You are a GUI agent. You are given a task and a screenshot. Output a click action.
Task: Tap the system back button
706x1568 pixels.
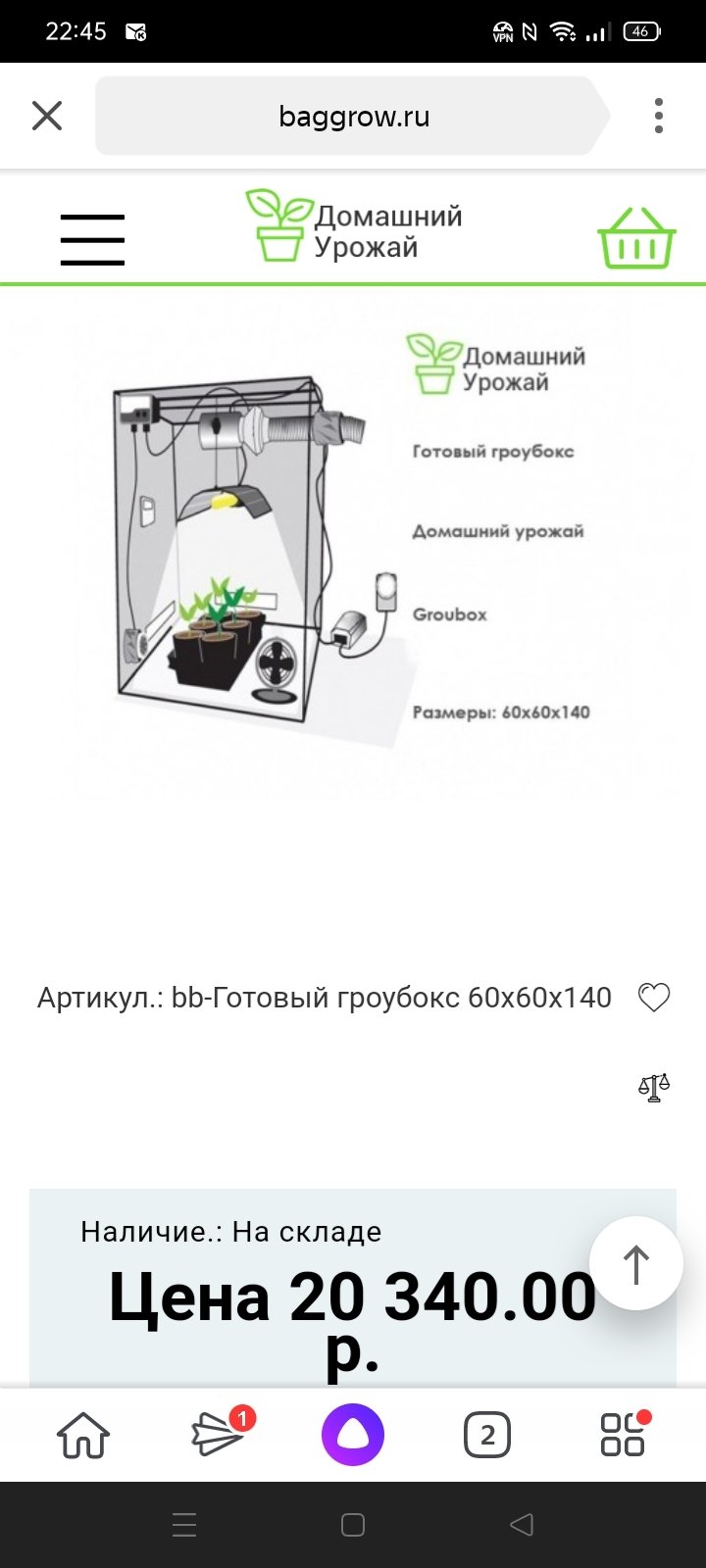[522, 1524]
